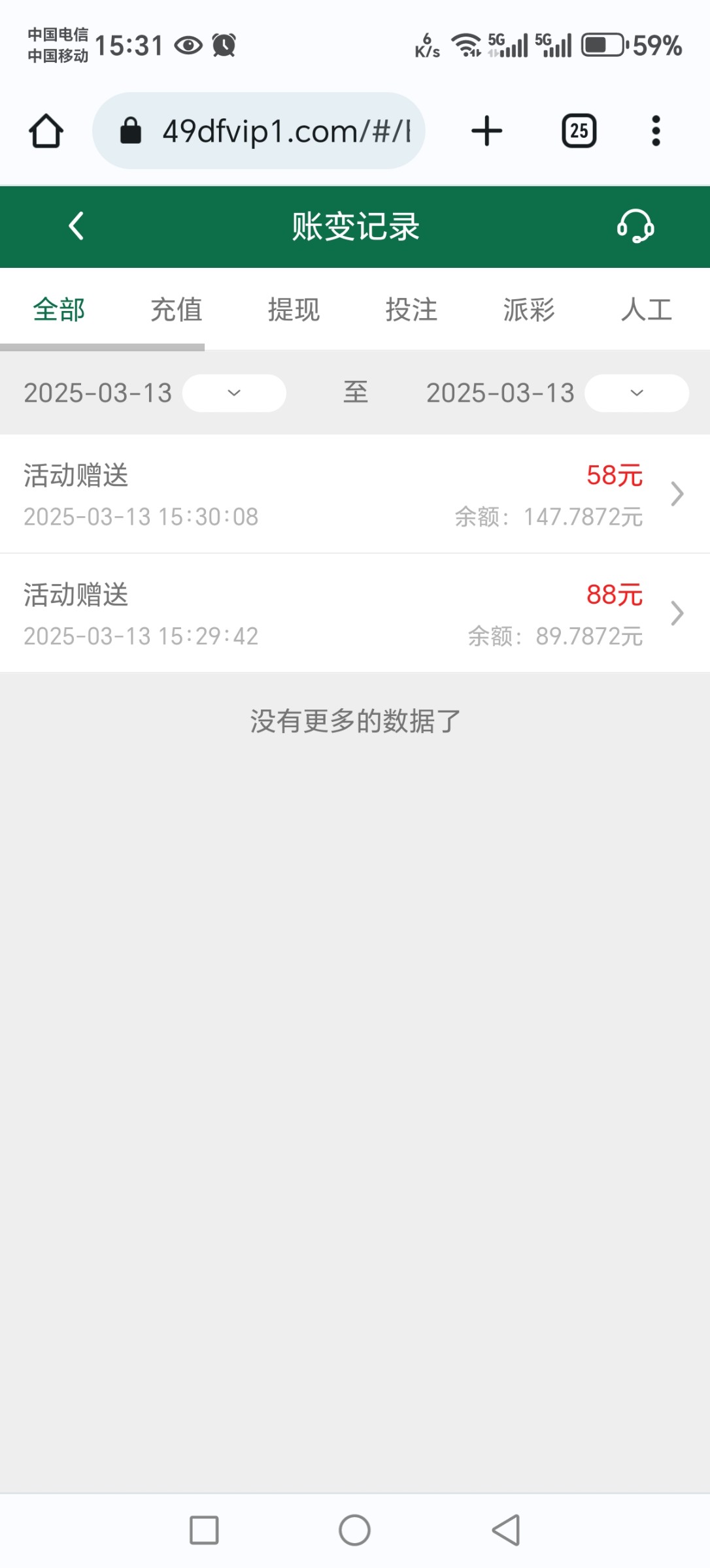Go back from 账变记录 page

76,226
